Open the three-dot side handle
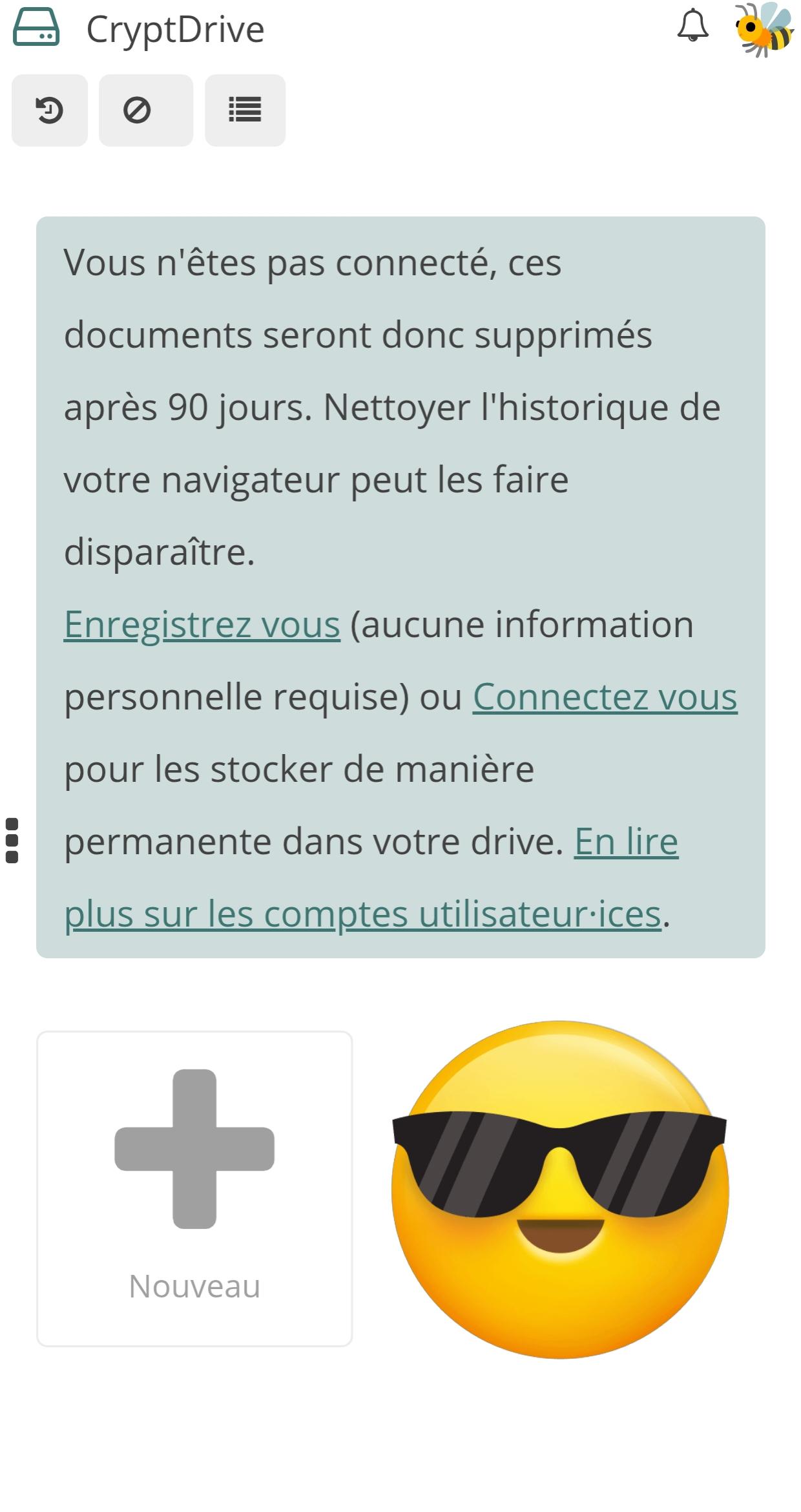This screenshot has height=1512, width=801. tap(12, 841)
